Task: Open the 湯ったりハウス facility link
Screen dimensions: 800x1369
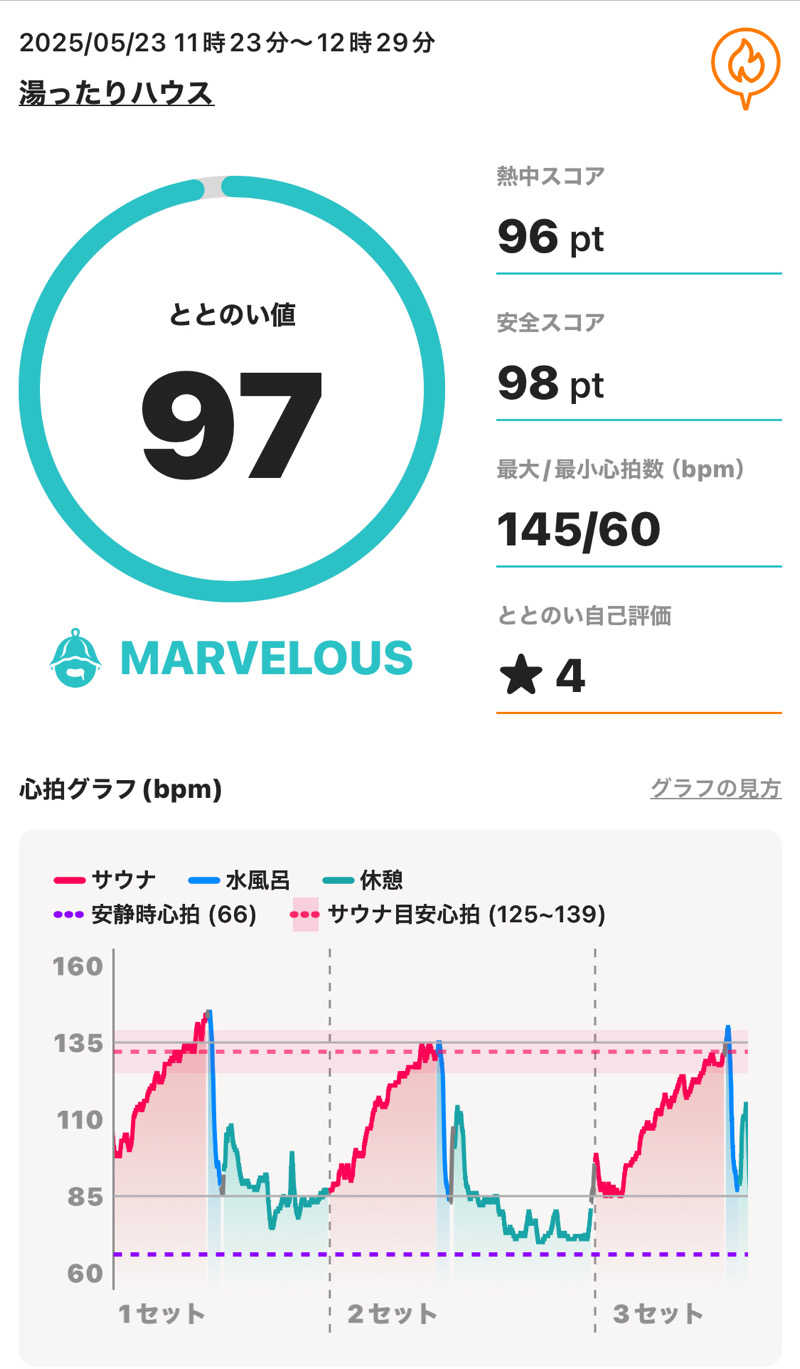Action: pos(116,93)
